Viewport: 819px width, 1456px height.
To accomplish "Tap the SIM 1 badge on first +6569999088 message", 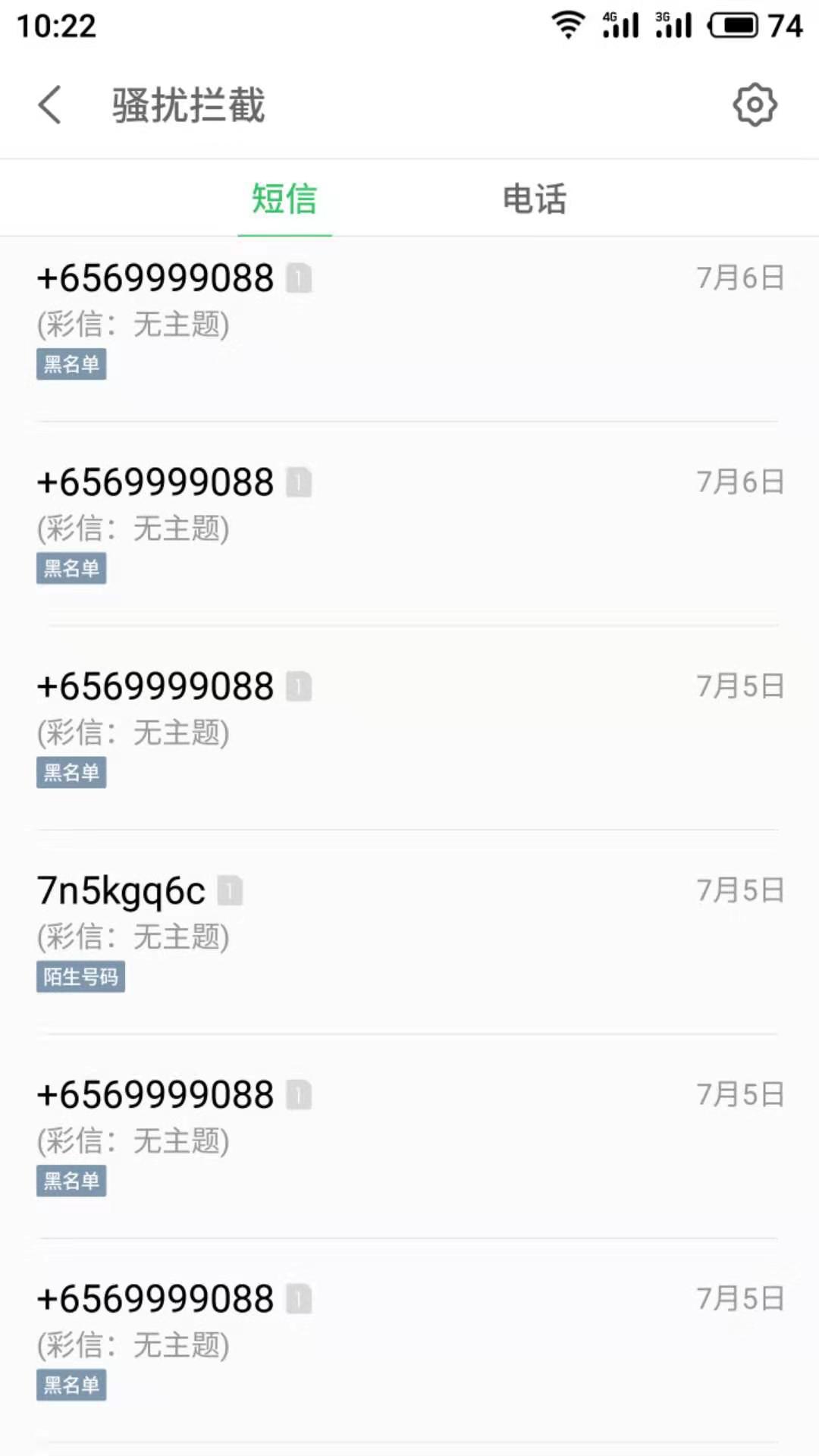I will coord(299,278).
